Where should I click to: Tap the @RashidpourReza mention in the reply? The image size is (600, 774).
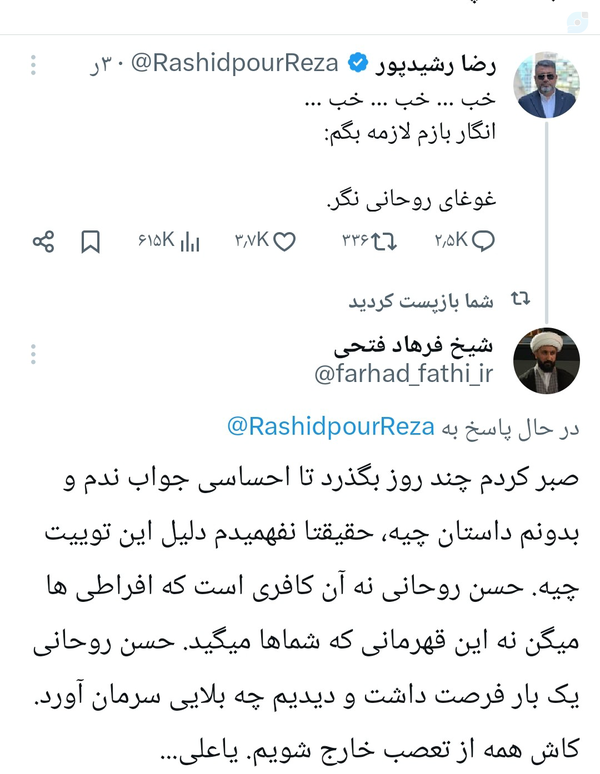331,427
